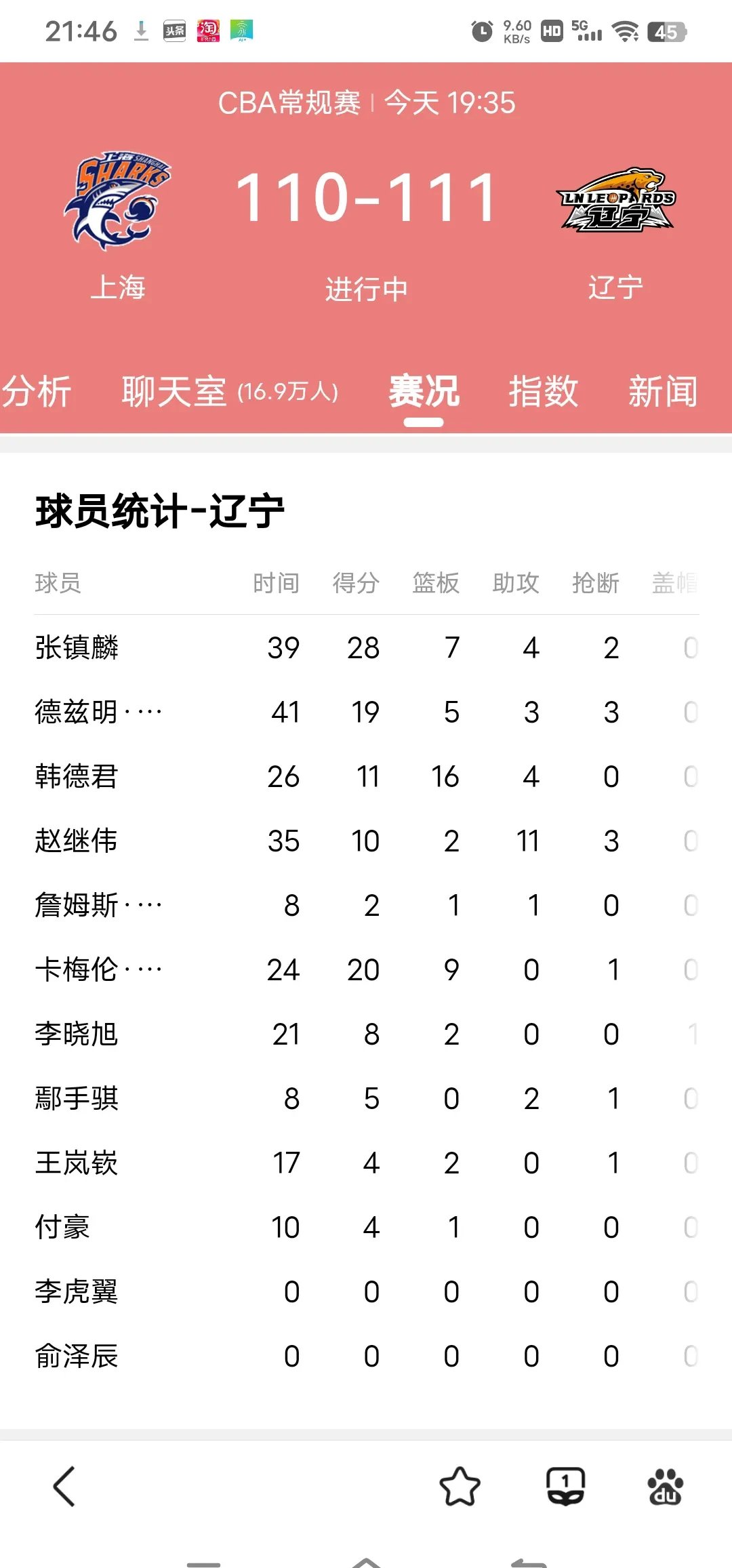This screenshot has height=1568, width=732.
Task: Open the Toutiao icon in the status bar
Action: (174, 30)
